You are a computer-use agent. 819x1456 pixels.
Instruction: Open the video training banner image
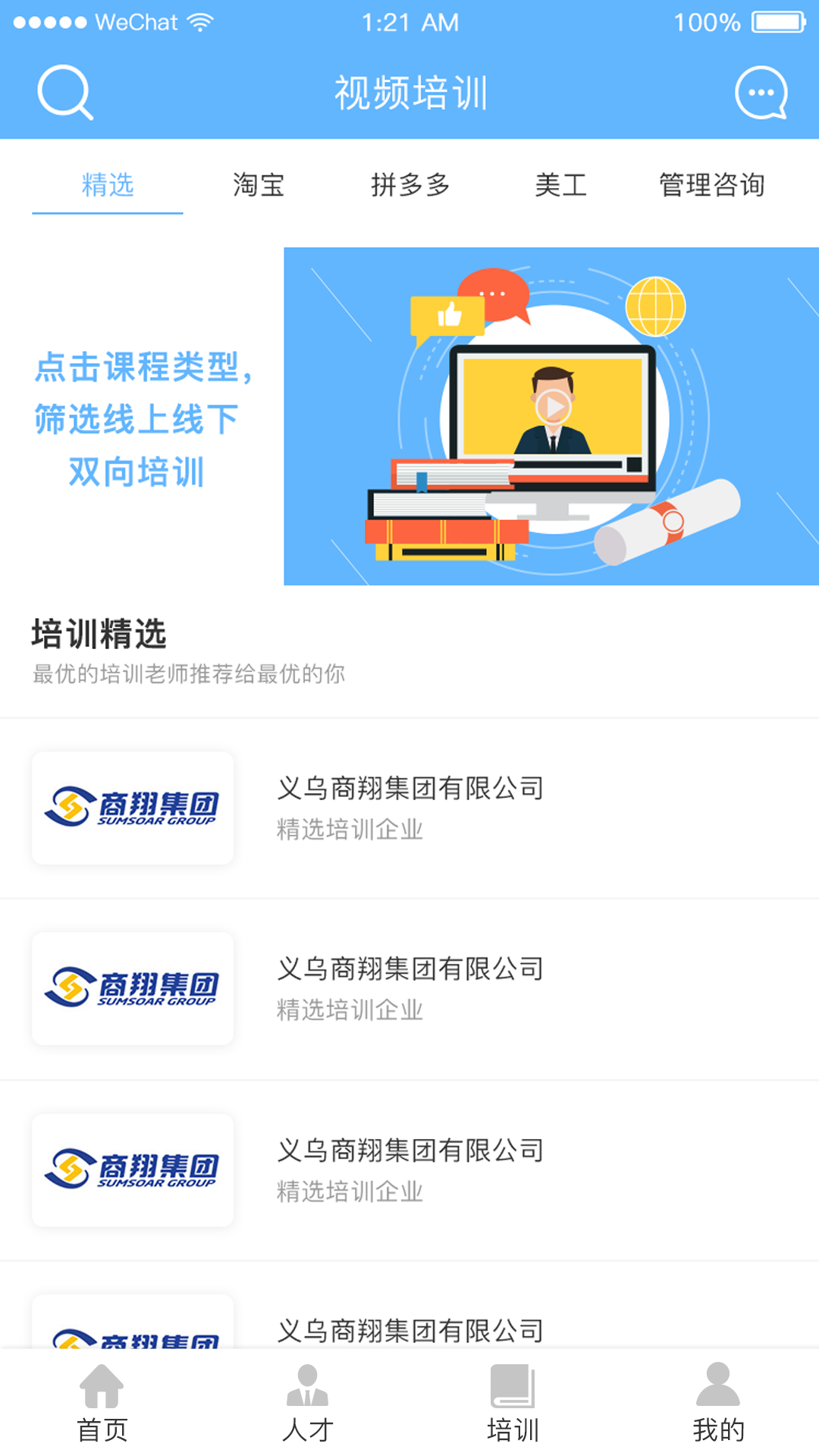(551, 416)
